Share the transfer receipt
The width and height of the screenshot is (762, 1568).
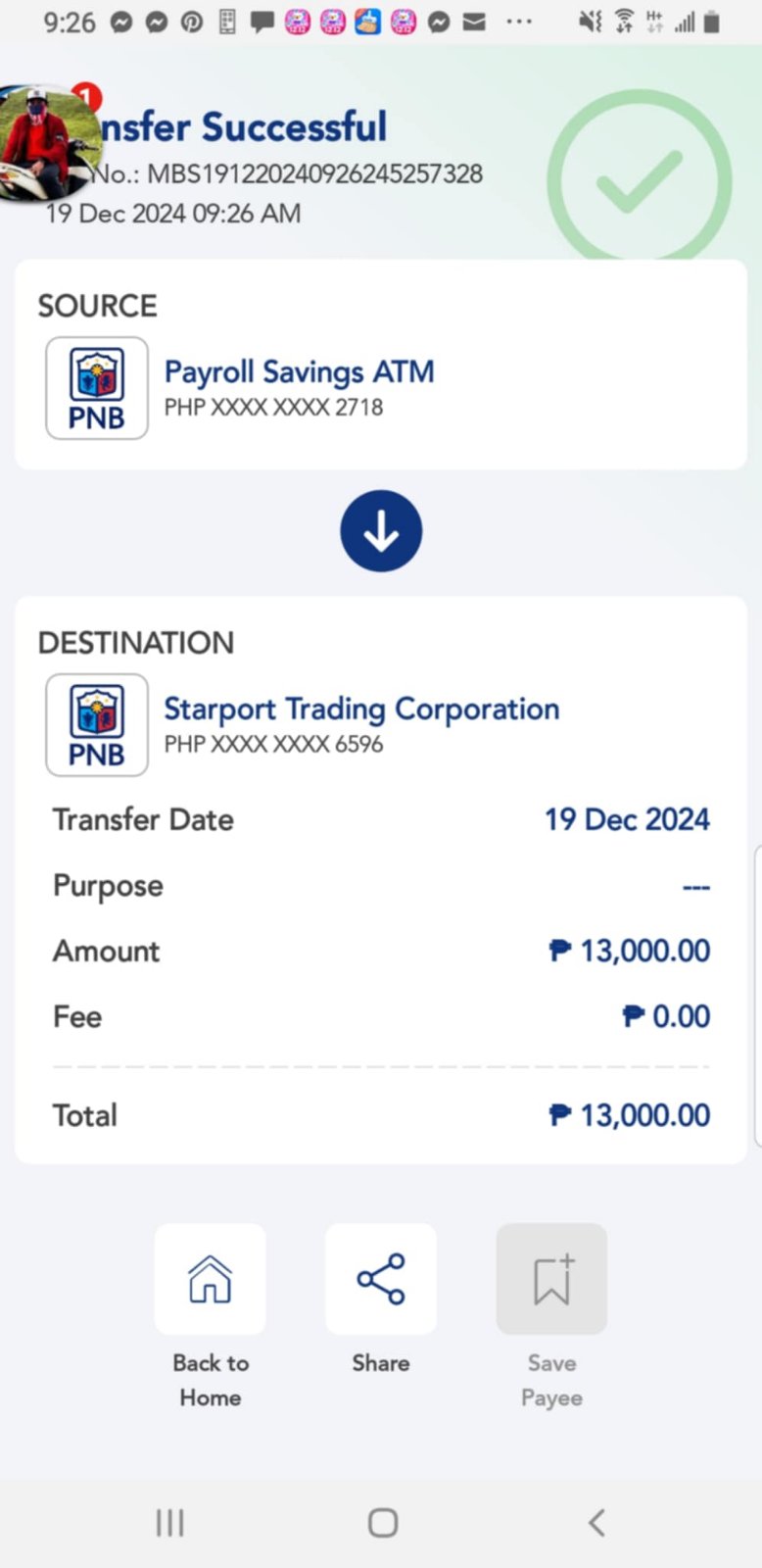click(x=380, y=1280)
